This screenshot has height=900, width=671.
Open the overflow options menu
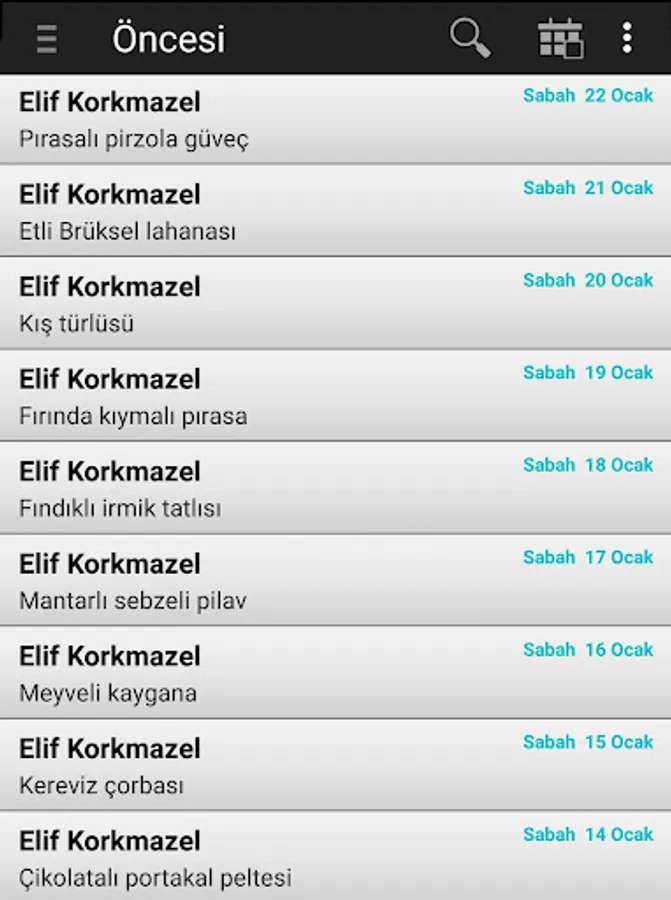[627, 38]
